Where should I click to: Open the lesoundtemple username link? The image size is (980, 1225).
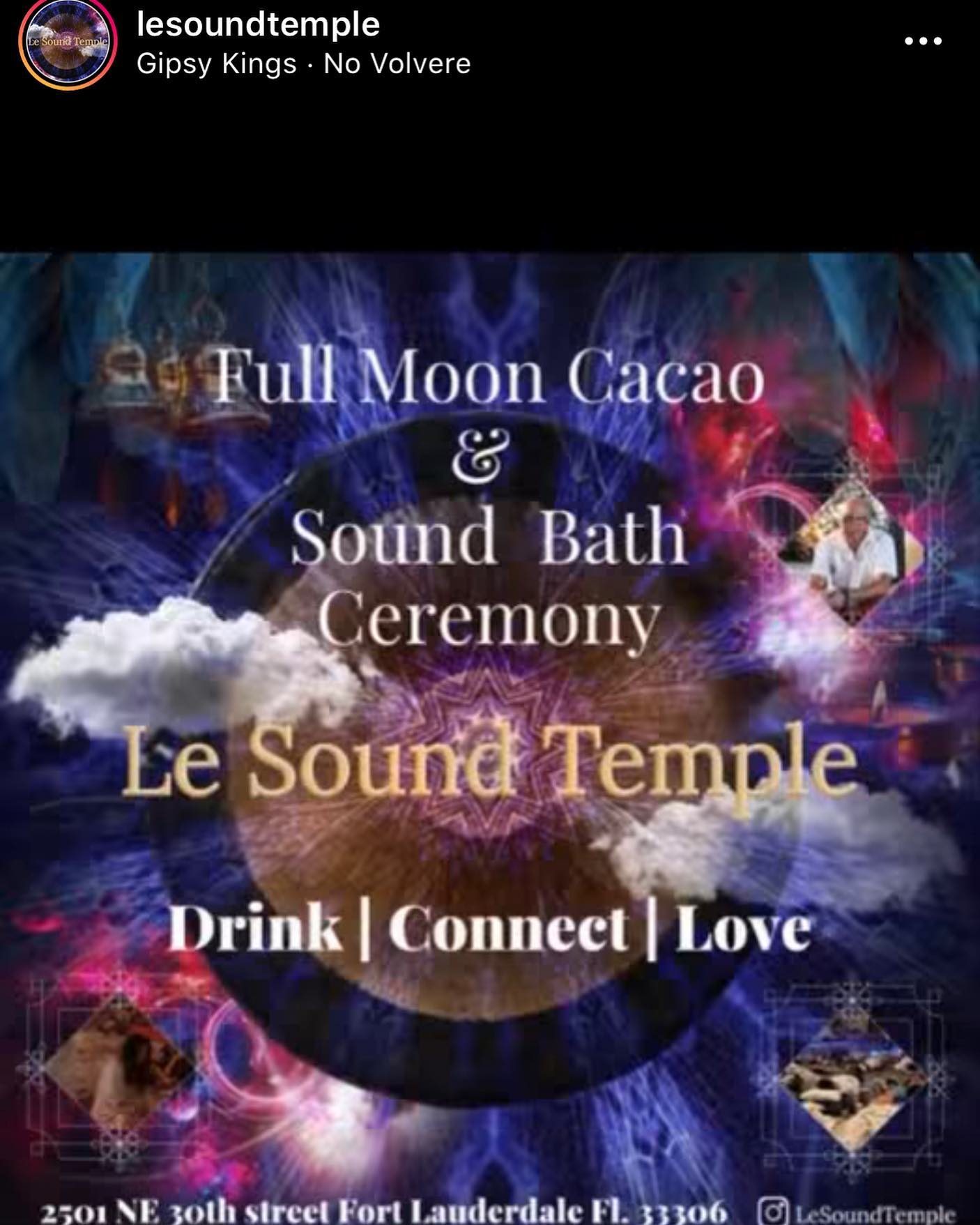tap(258, 24)
